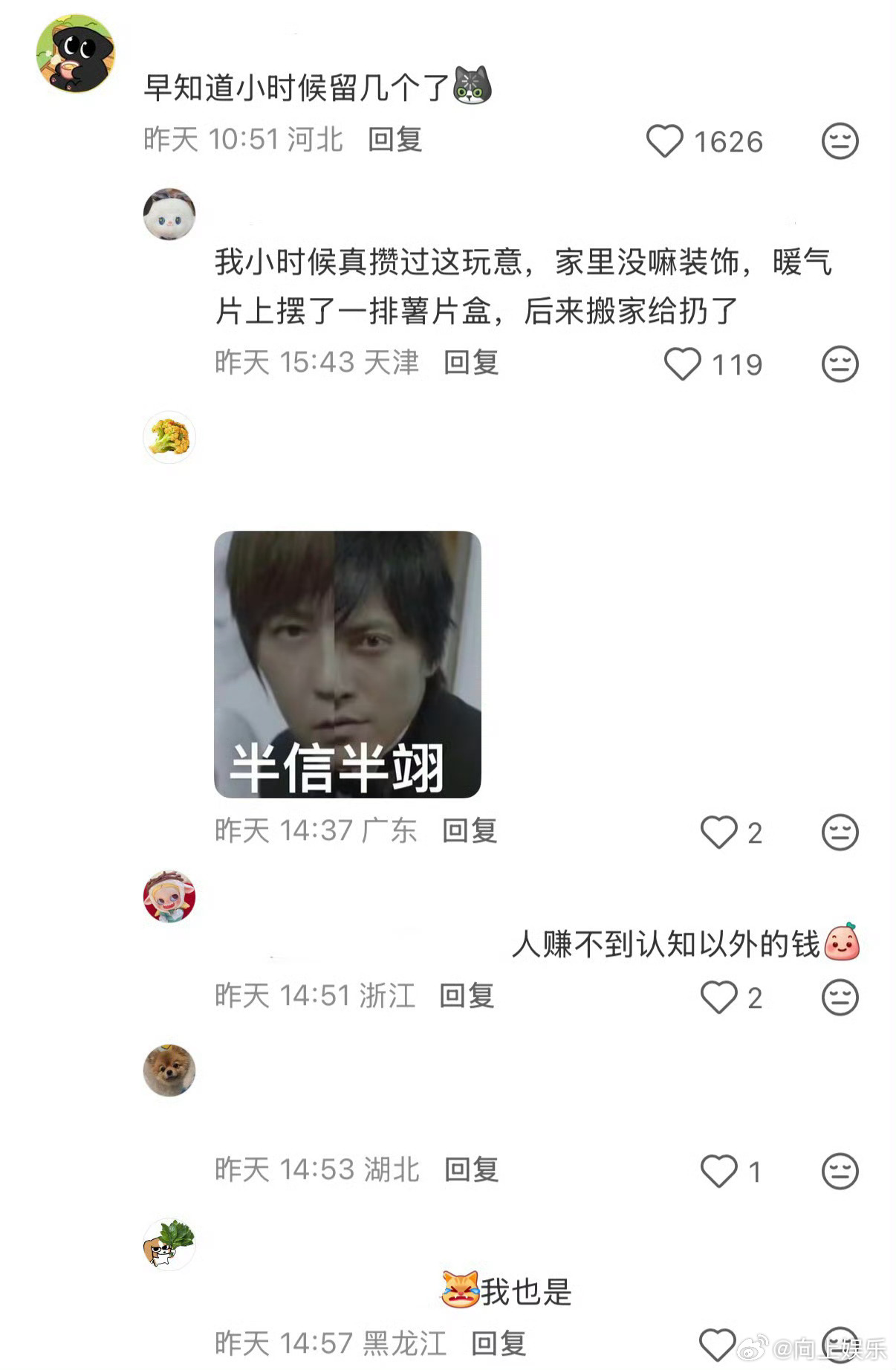The height and width of the screenshot is (1370, 896).
Task: Open the emoji reaction icon on the top comment
Action: pyautogui.click(x=840, y=140)
